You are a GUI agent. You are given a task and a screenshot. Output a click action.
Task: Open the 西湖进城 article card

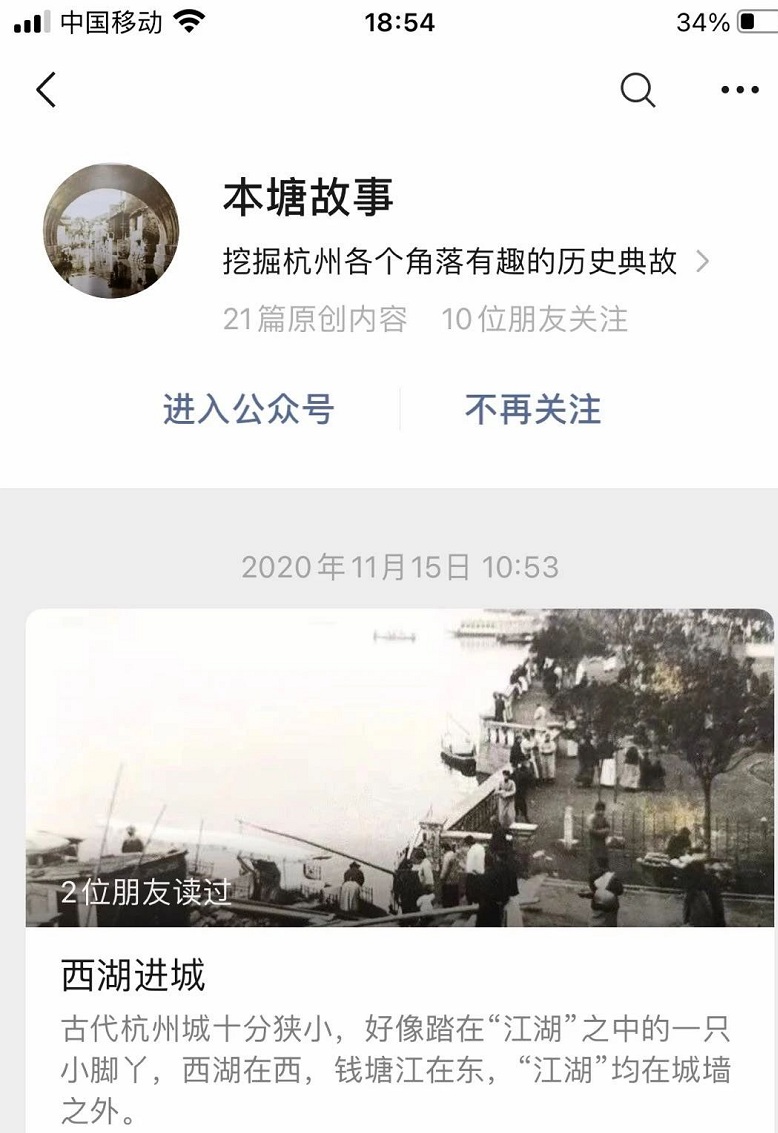tap(400, 860)
